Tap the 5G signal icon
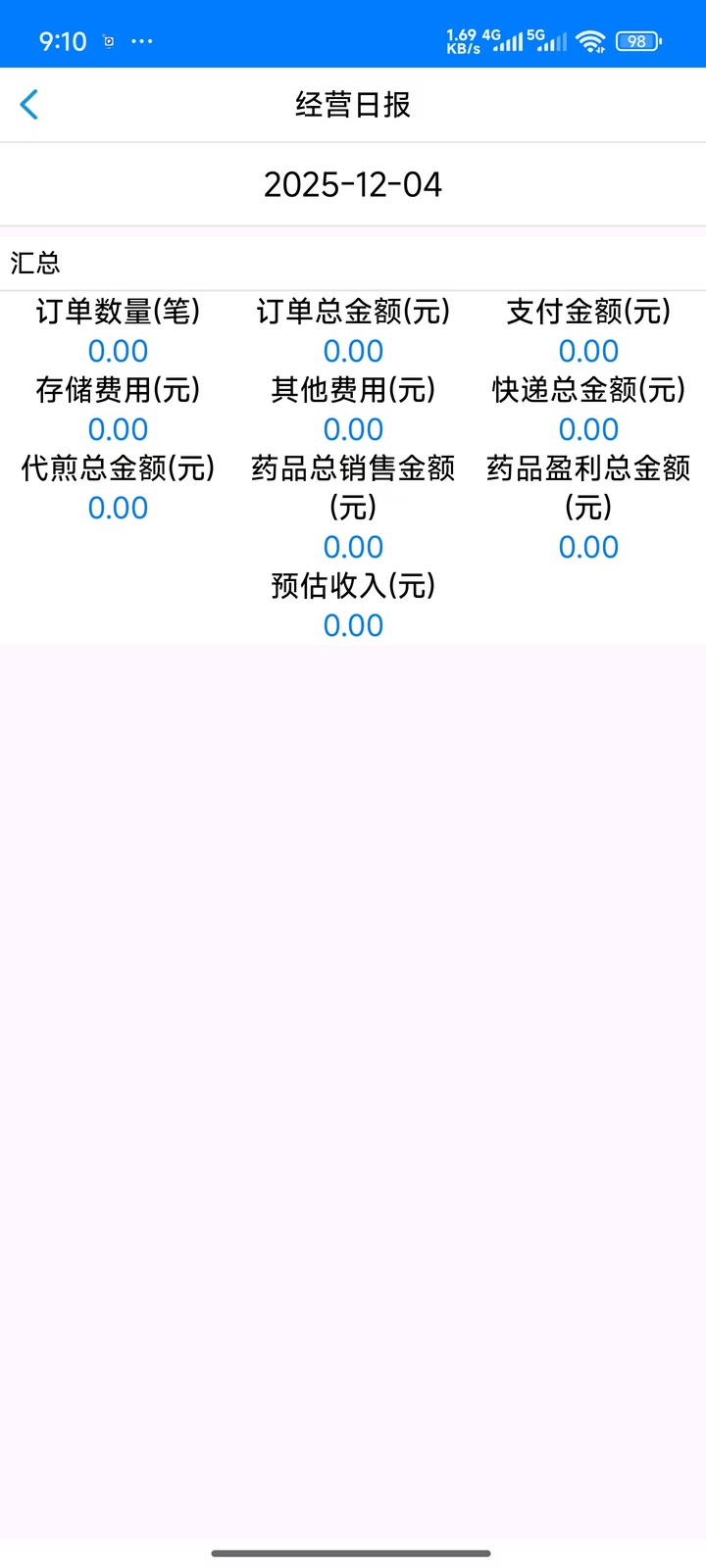Screen dimensions: 706x1568 (x=545, y=41)
